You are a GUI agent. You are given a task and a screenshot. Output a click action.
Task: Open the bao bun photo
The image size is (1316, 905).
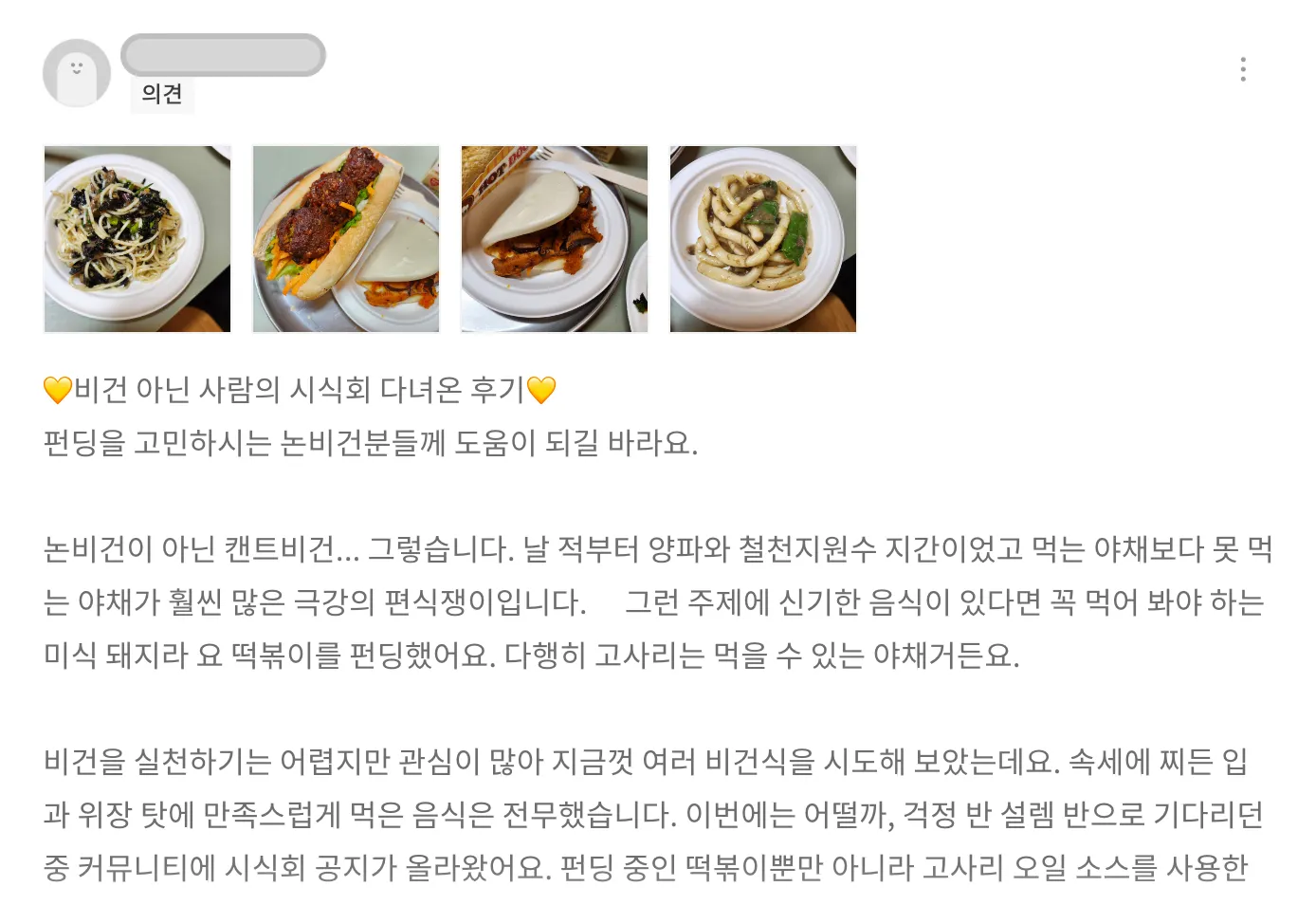555,239
